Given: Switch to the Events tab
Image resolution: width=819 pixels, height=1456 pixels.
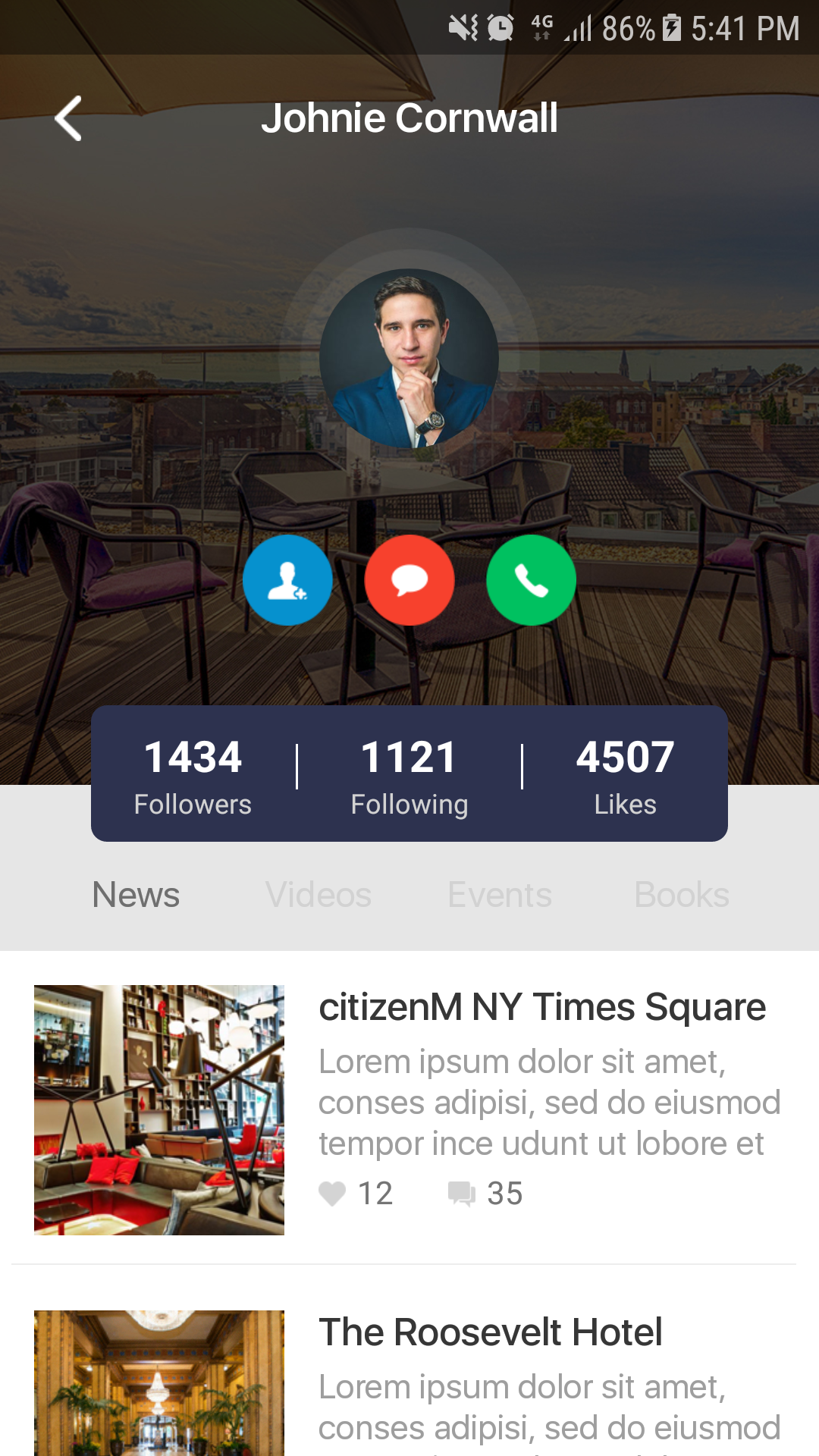Looking at the screenshot, I should tap(500, 895).
